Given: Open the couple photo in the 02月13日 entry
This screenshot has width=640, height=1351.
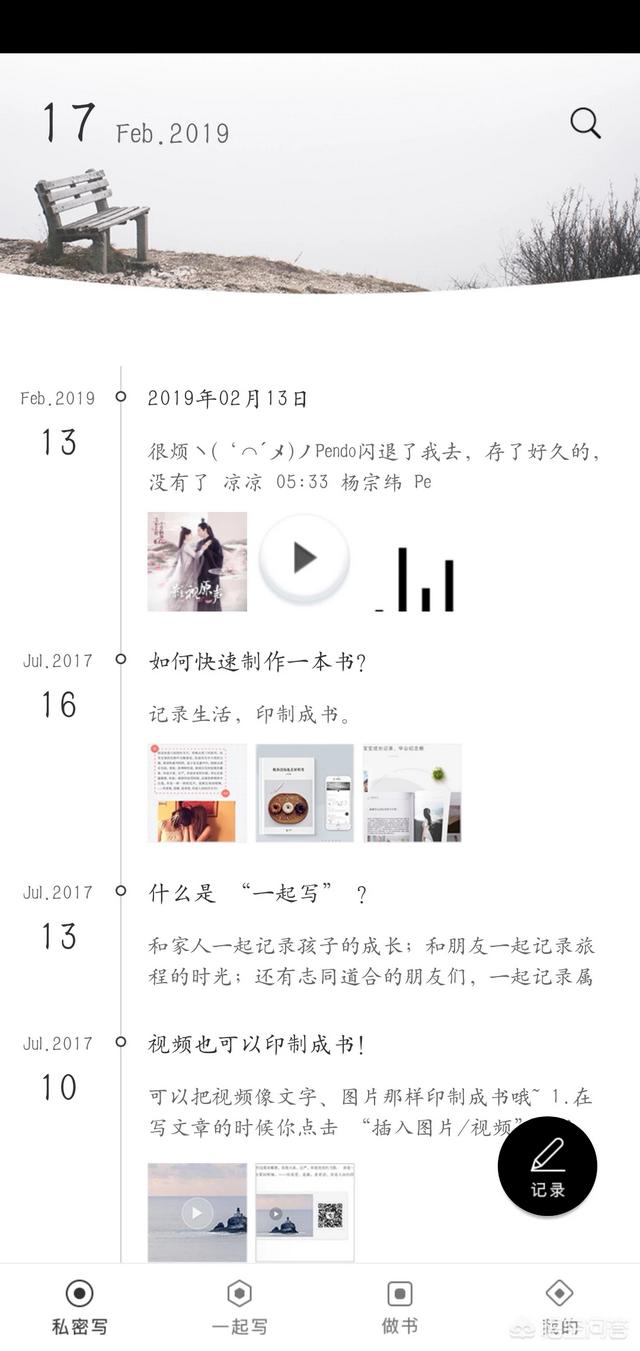Looking at the screenshot, I should (x=197, y=561).
